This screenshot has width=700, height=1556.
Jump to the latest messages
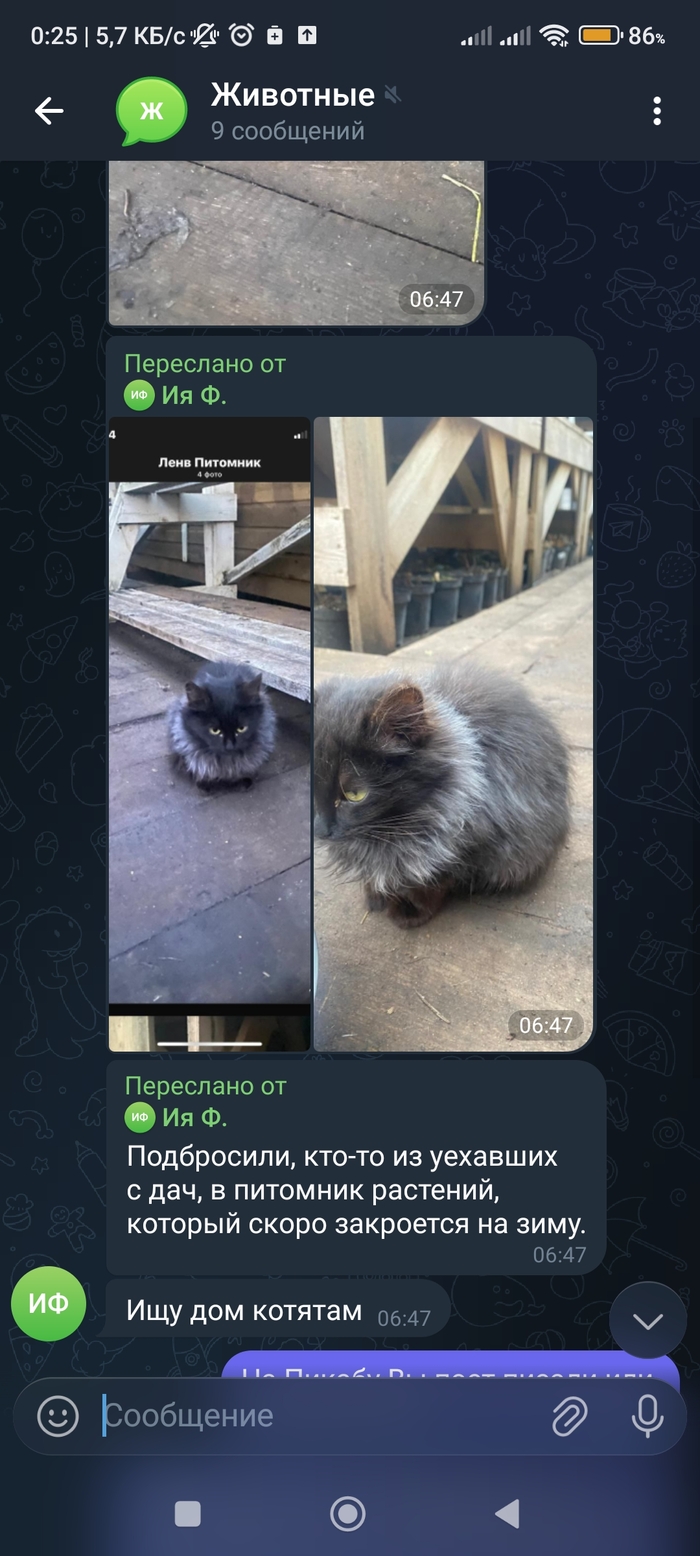[x=647, y=1321]
